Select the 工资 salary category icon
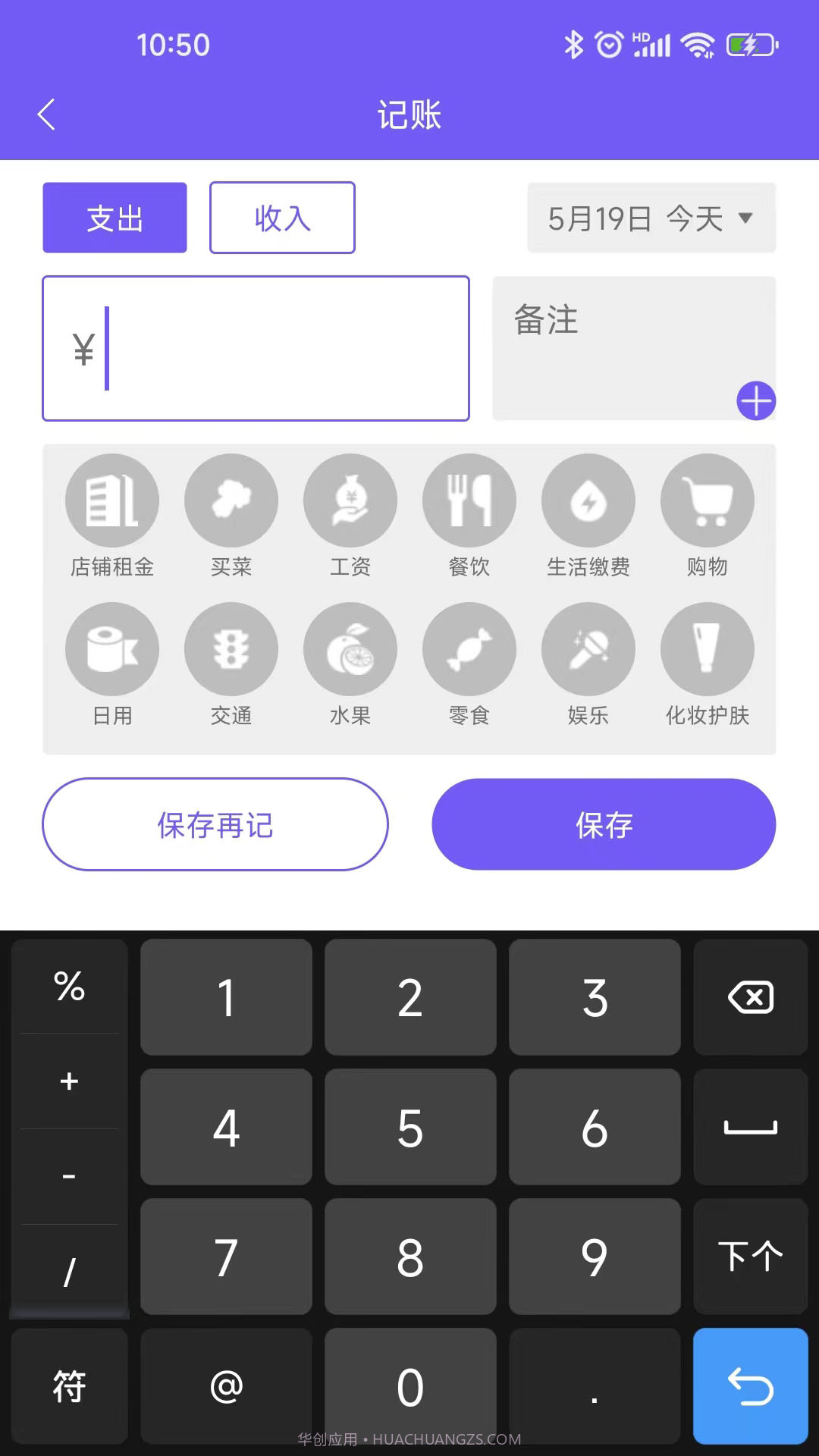Image resolution: width=819 pixels, height=1456 pixels. [350, 500]
